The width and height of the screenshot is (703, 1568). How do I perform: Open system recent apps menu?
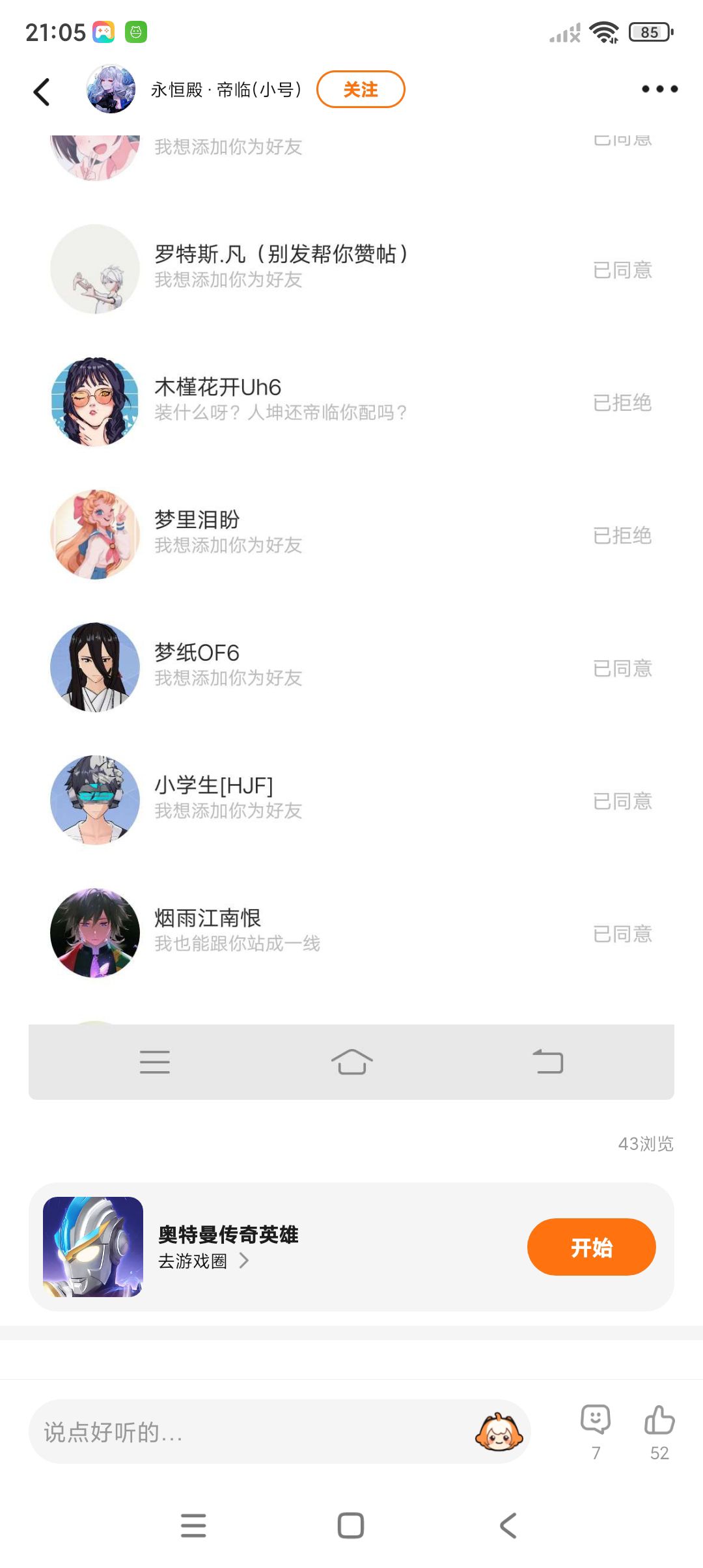(x=193, y=1525)
